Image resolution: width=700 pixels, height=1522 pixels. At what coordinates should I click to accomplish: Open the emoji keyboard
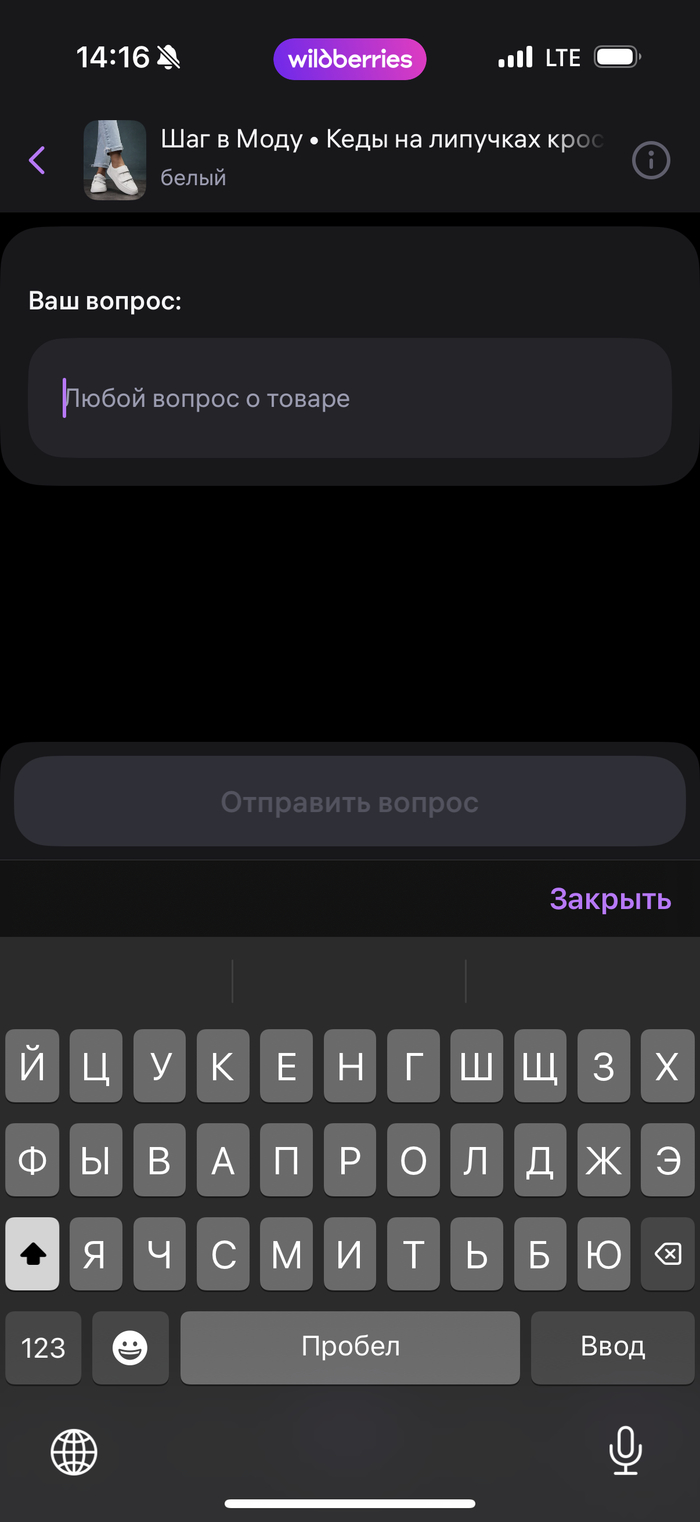(130, 1347)
